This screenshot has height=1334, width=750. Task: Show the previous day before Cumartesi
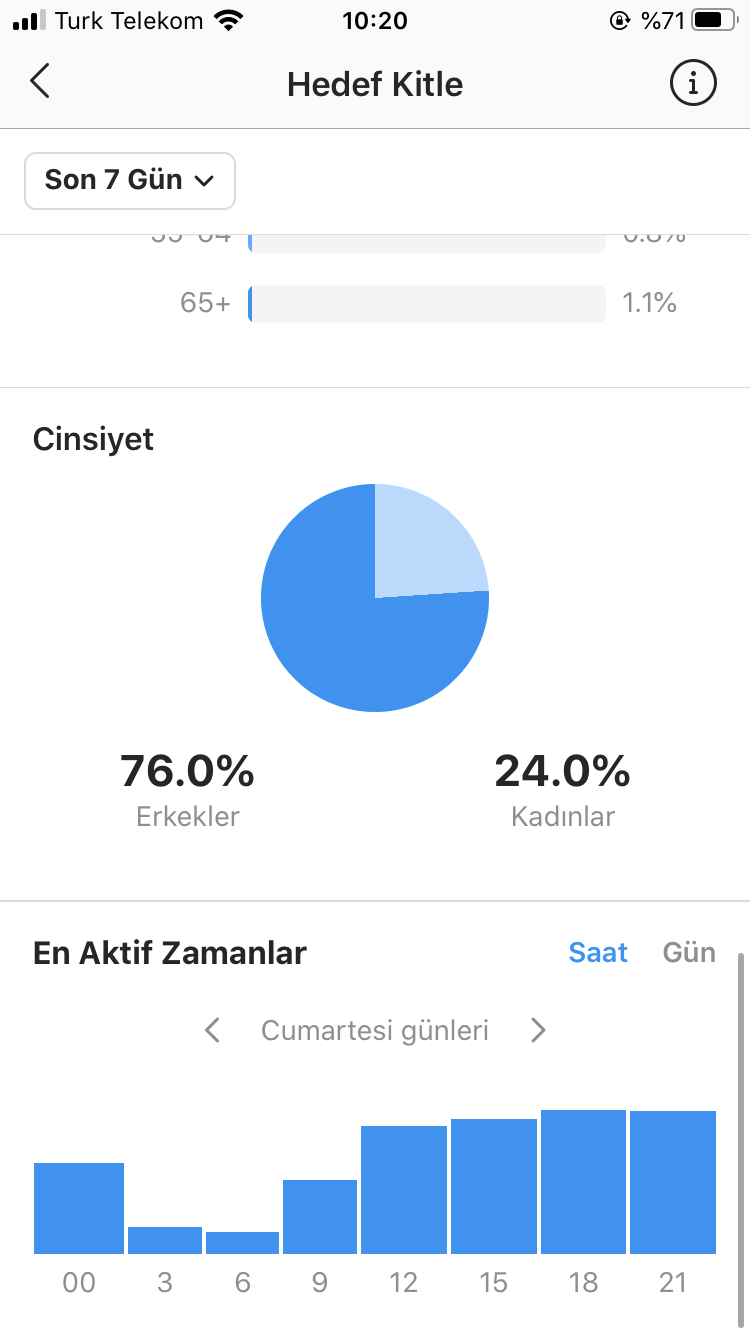(x=212, y=1030)
